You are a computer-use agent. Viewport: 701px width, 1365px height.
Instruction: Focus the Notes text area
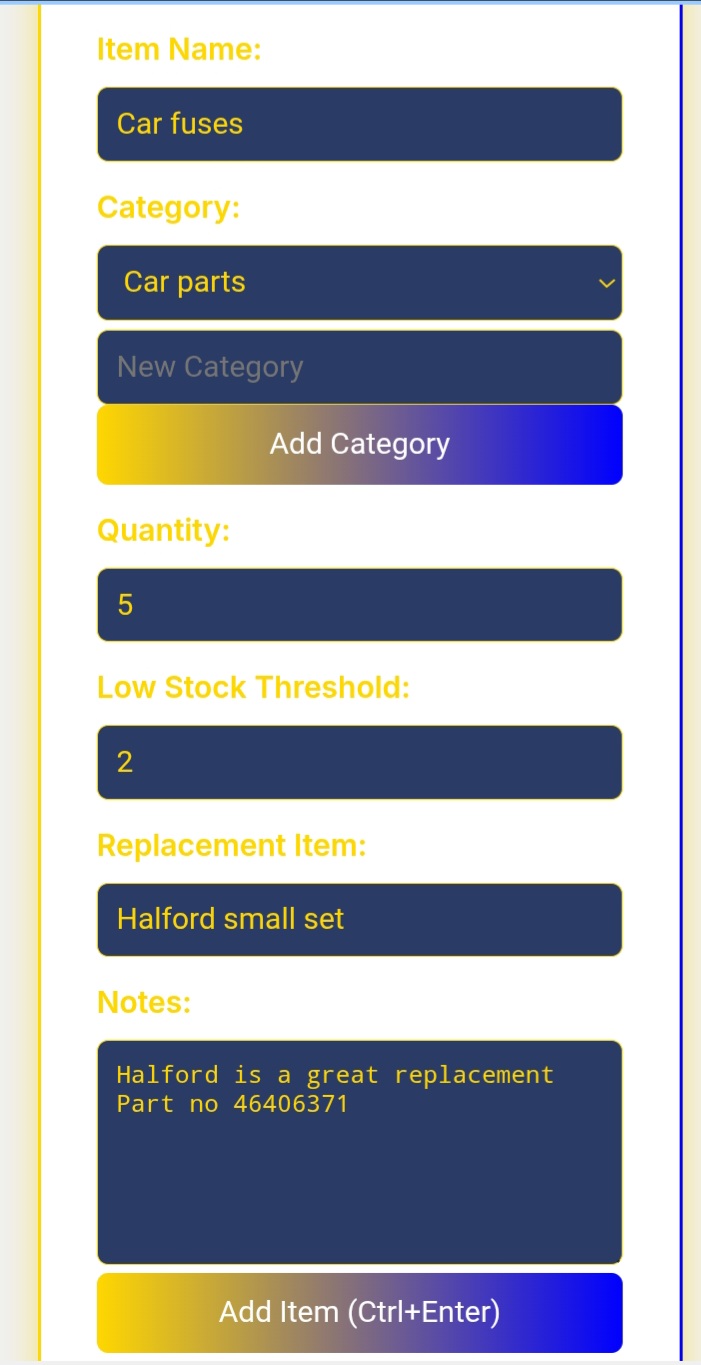(x=359, y=1152)
